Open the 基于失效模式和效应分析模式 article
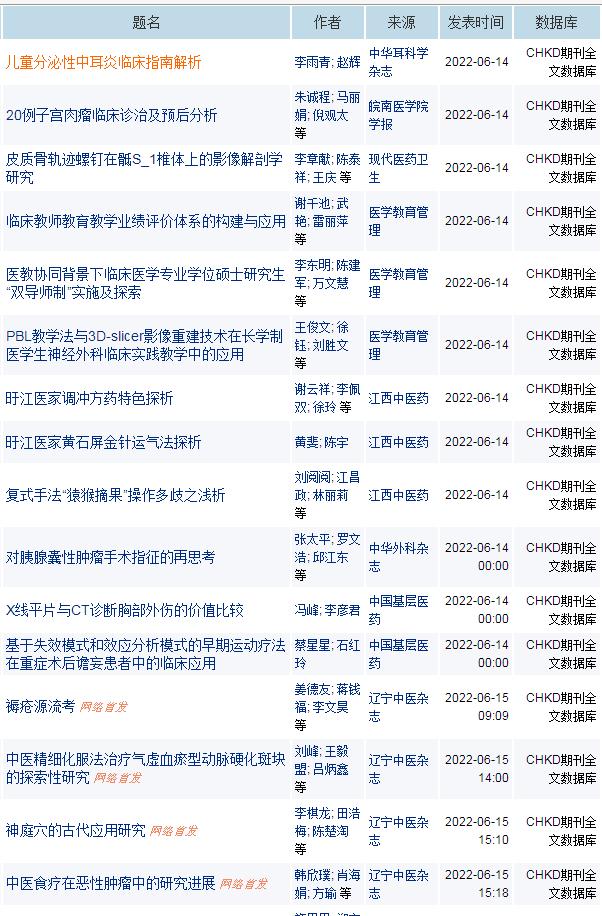 (x=145, y=654)
